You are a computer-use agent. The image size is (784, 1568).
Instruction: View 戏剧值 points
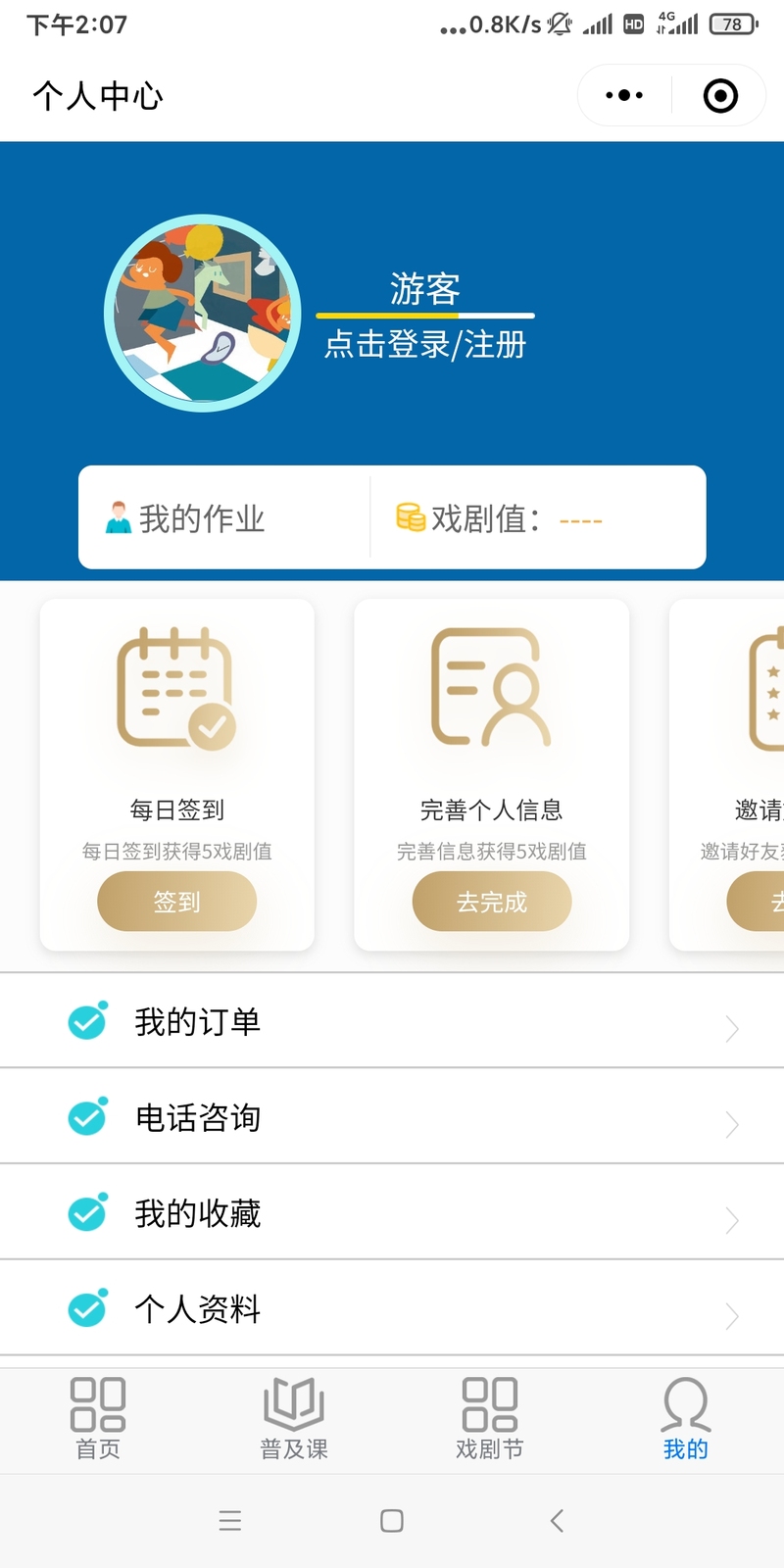click(x=500, y=518)
